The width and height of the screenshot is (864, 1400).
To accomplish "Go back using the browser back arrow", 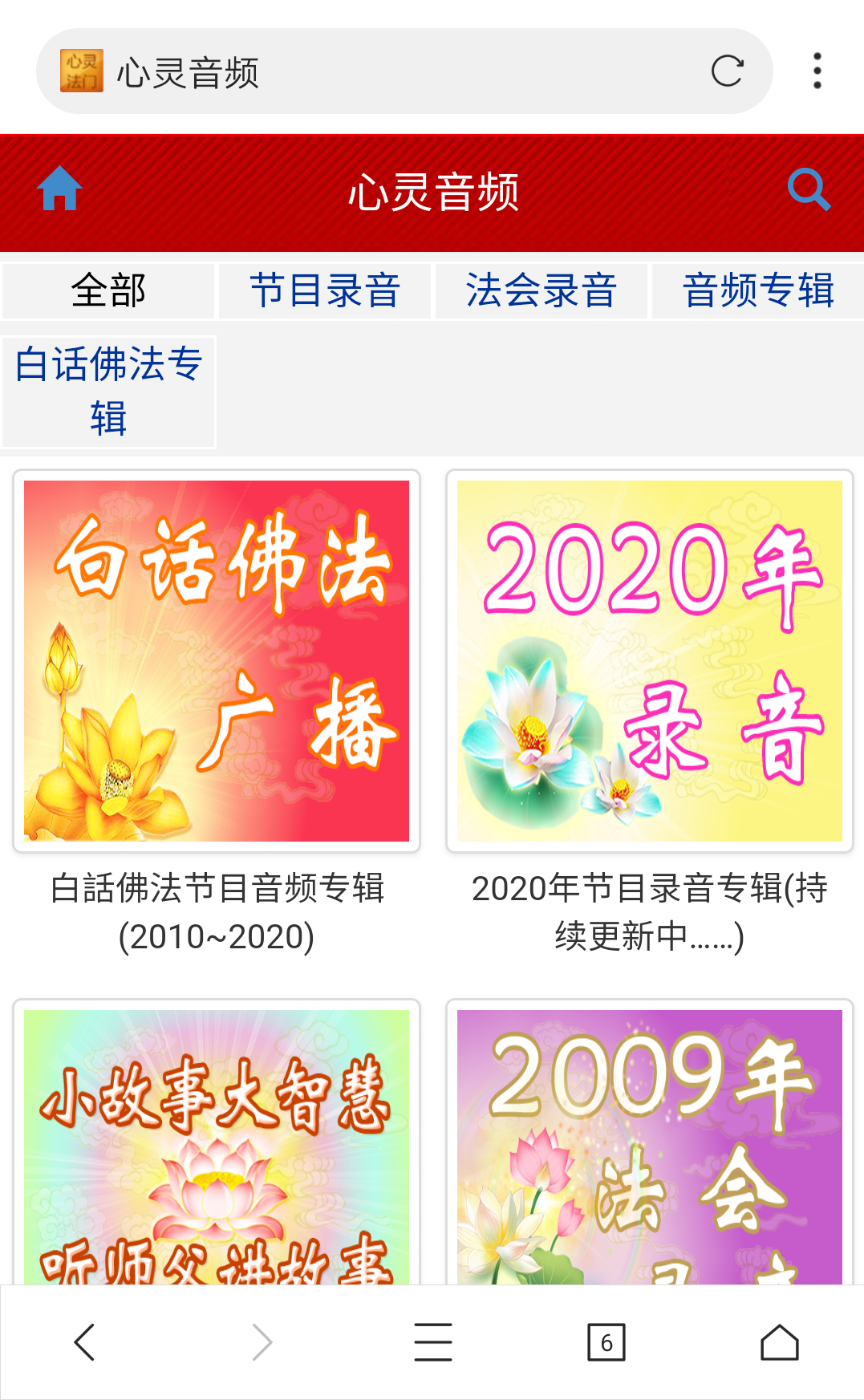I will [x=85, y=1342].
